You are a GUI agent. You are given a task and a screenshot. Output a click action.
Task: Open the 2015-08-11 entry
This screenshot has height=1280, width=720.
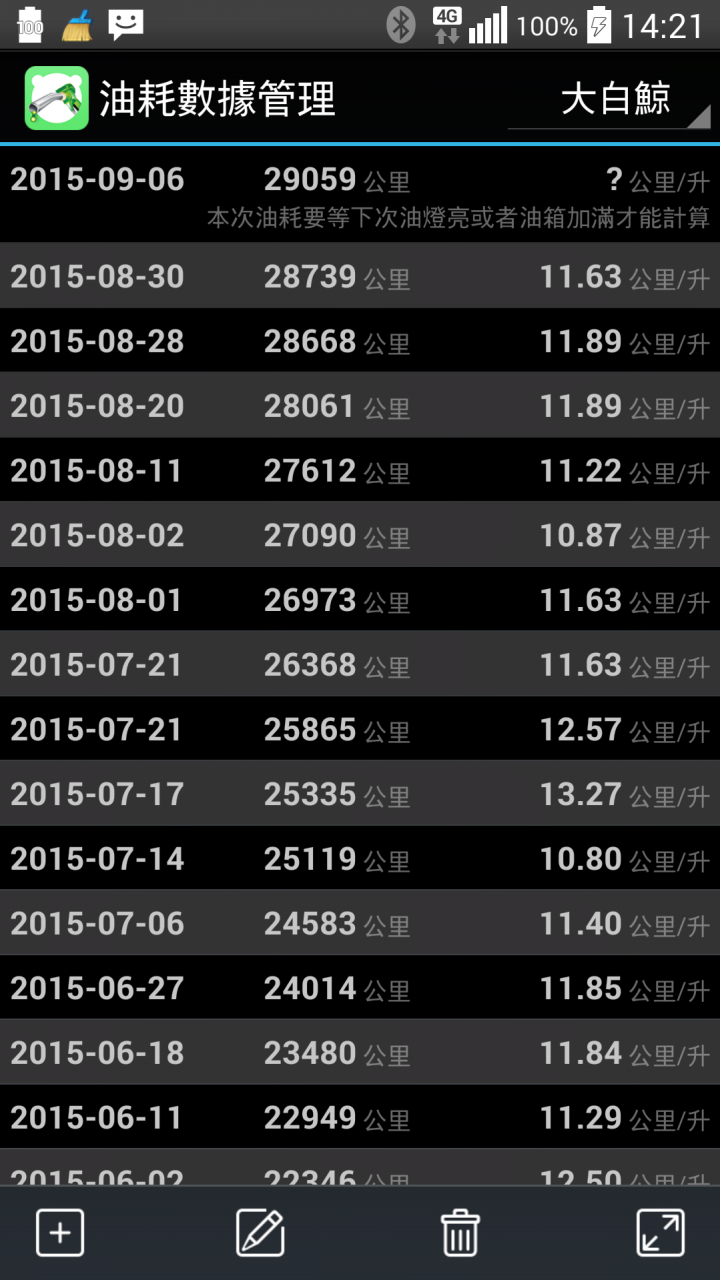coord(360,469)
